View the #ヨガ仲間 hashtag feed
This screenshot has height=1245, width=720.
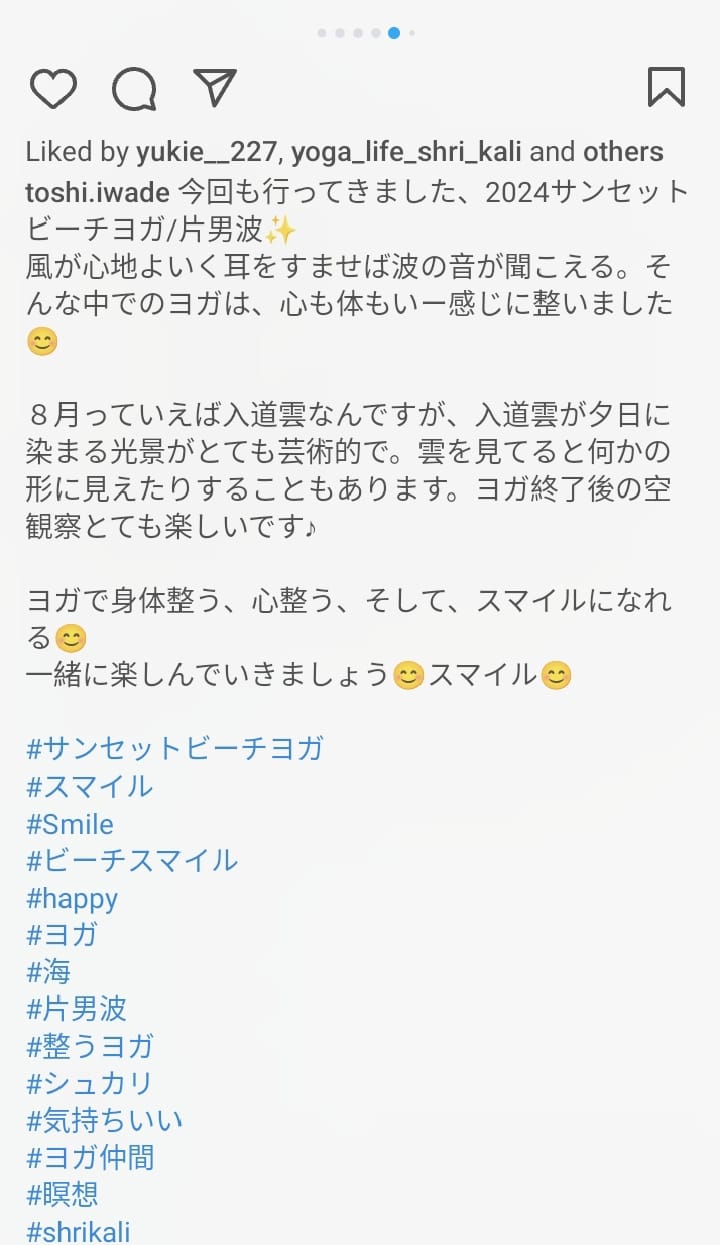90,1158
